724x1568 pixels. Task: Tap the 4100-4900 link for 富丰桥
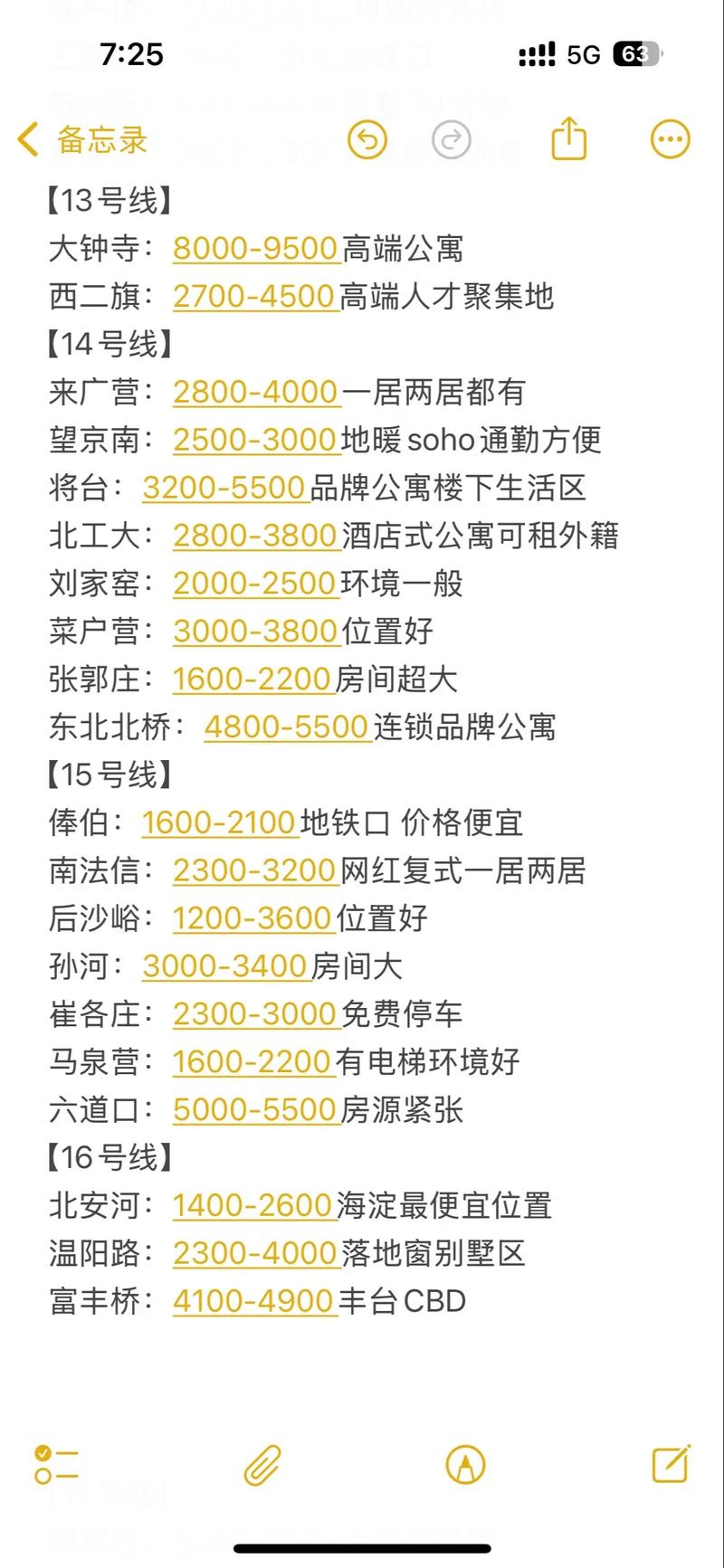point(254,1300)
